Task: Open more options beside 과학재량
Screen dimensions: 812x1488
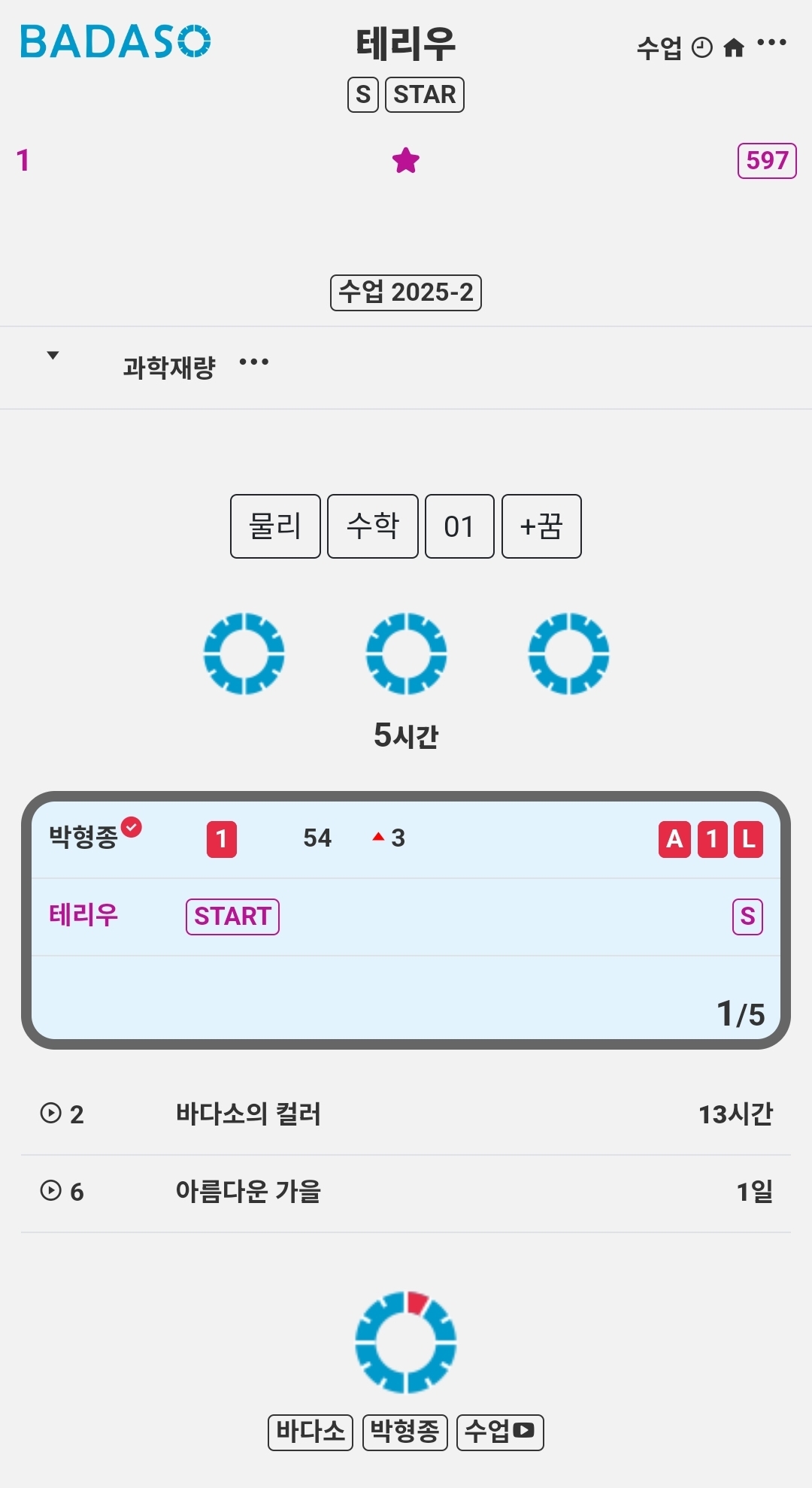Action: click(x=253, y=362)
